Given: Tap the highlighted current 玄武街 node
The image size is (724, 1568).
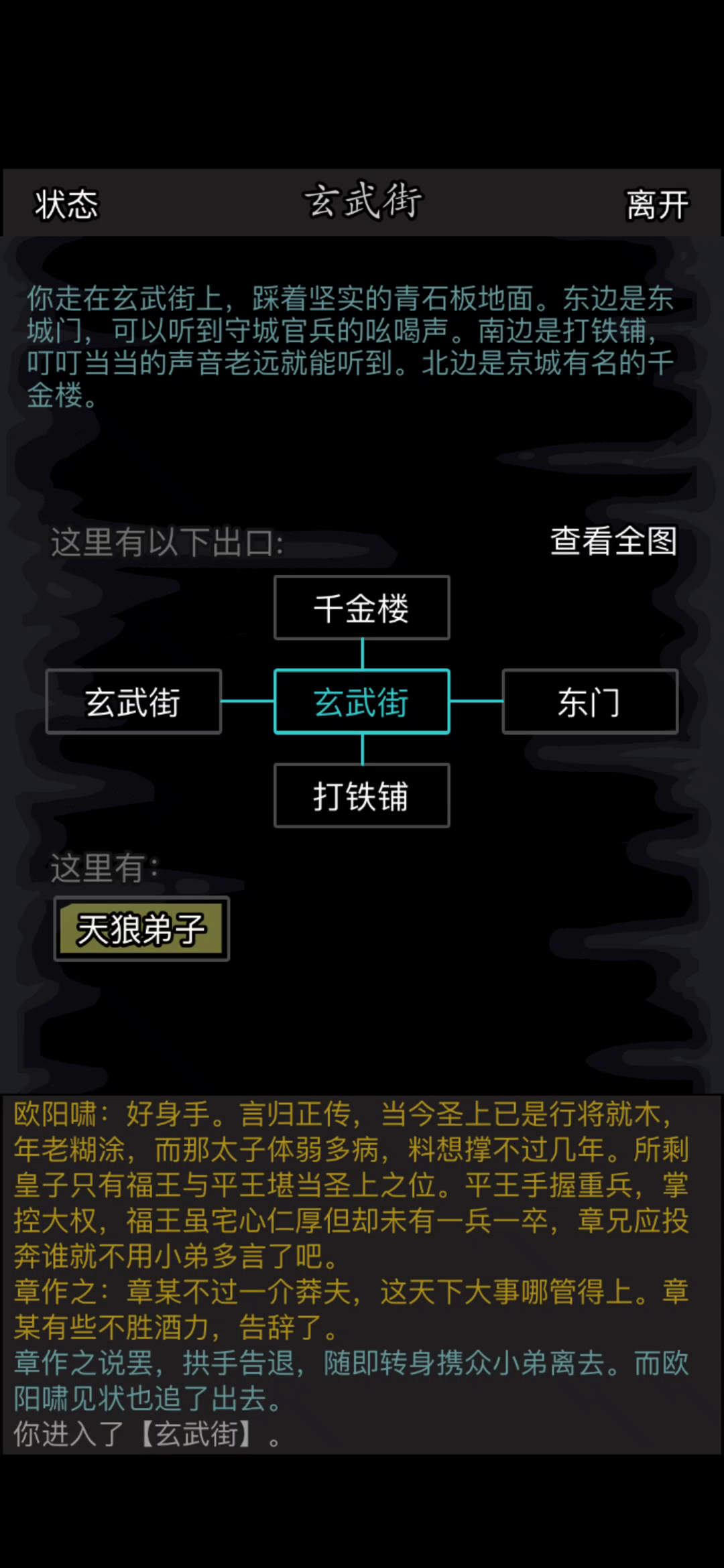Looking at the screenshot, I should [361, 702].
